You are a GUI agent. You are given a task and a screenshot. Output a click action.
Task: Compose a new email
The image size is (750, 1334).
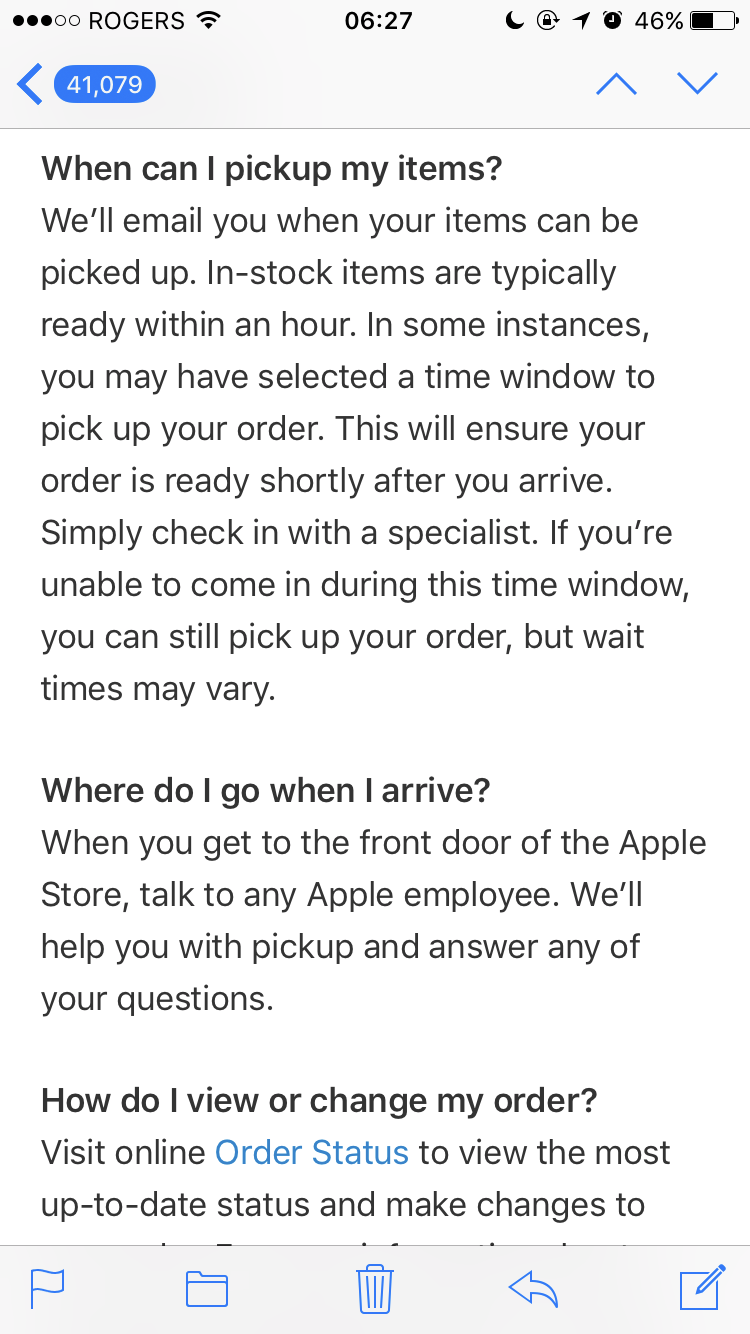click(702, 1287)
